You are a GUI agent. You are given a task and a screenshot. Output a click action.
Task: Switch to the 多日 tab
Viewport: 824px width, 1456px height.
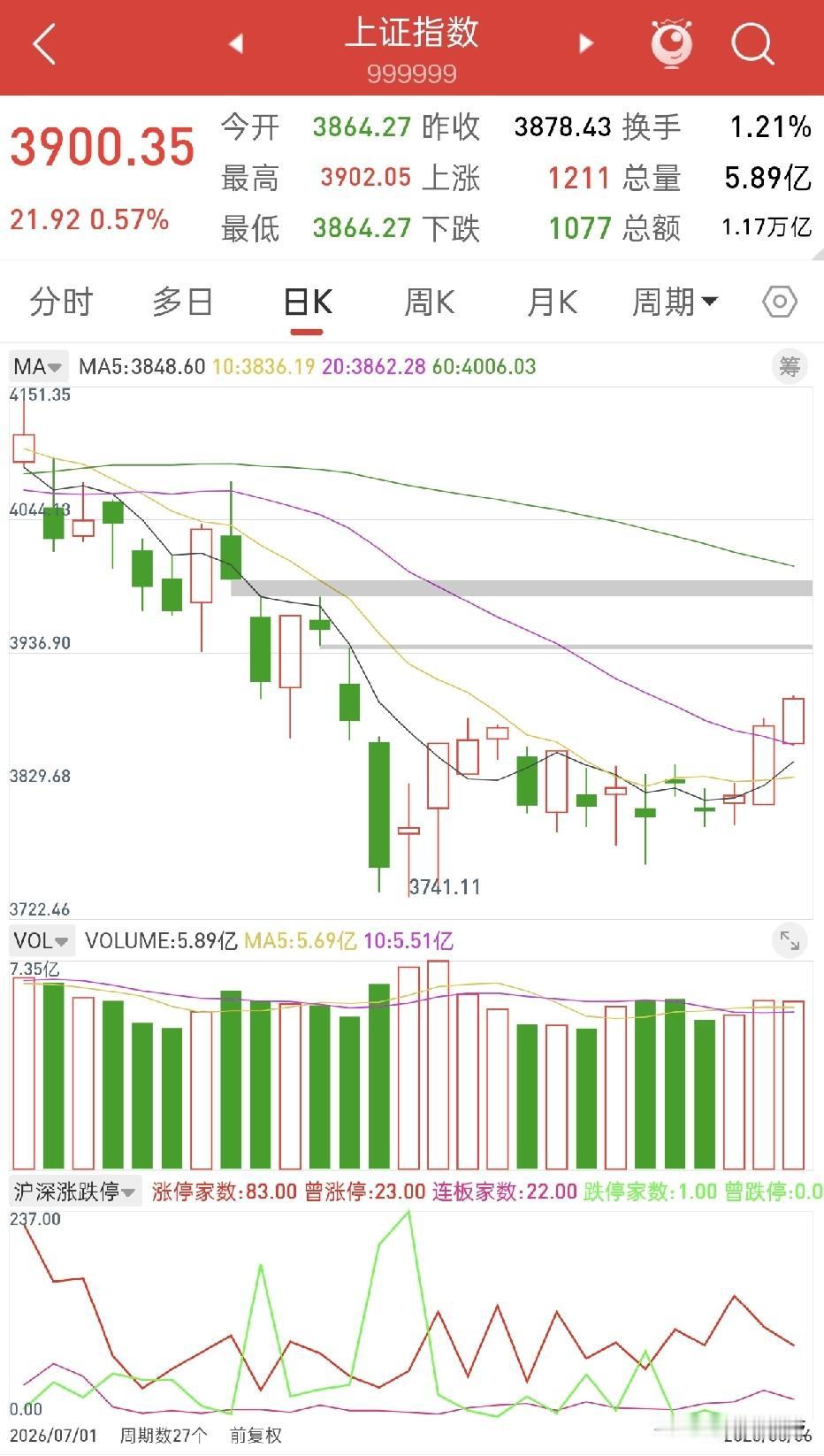coord(183,303)
